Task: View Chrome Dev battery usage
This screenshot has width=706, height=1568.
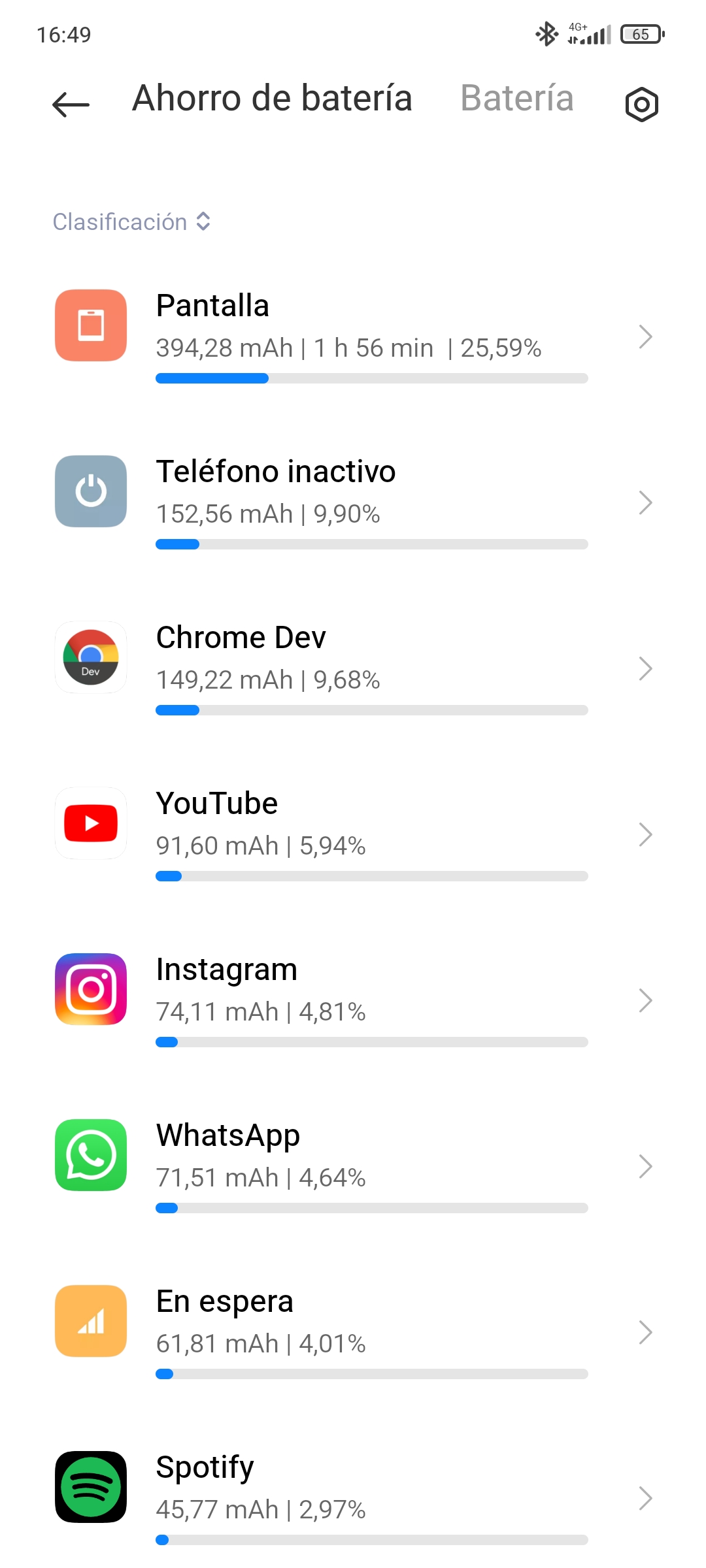Action: point(353,669)
